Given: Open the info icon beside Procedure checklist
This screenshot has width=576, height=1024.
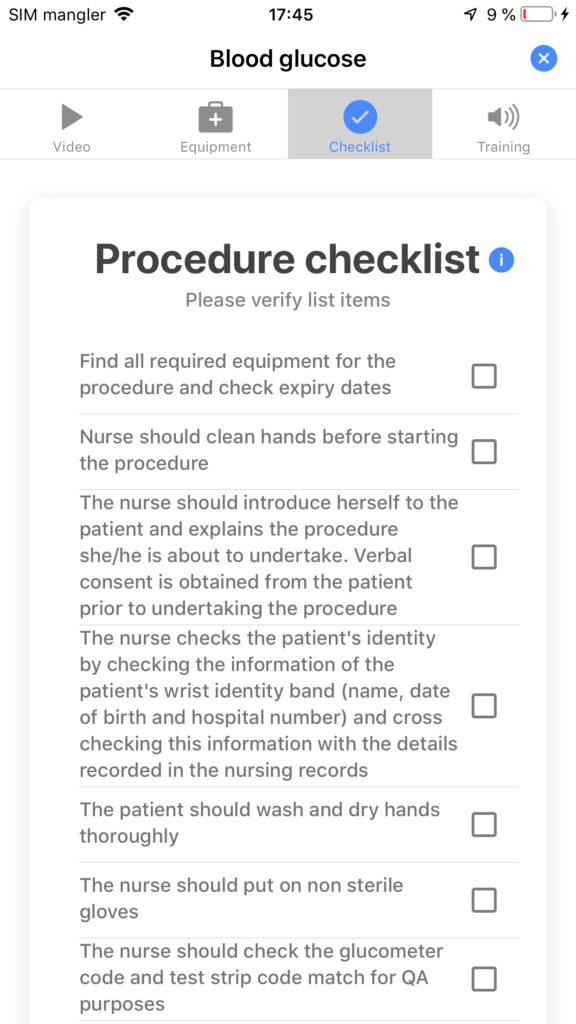Looking at the screenshot, I should tap(502, 261).
